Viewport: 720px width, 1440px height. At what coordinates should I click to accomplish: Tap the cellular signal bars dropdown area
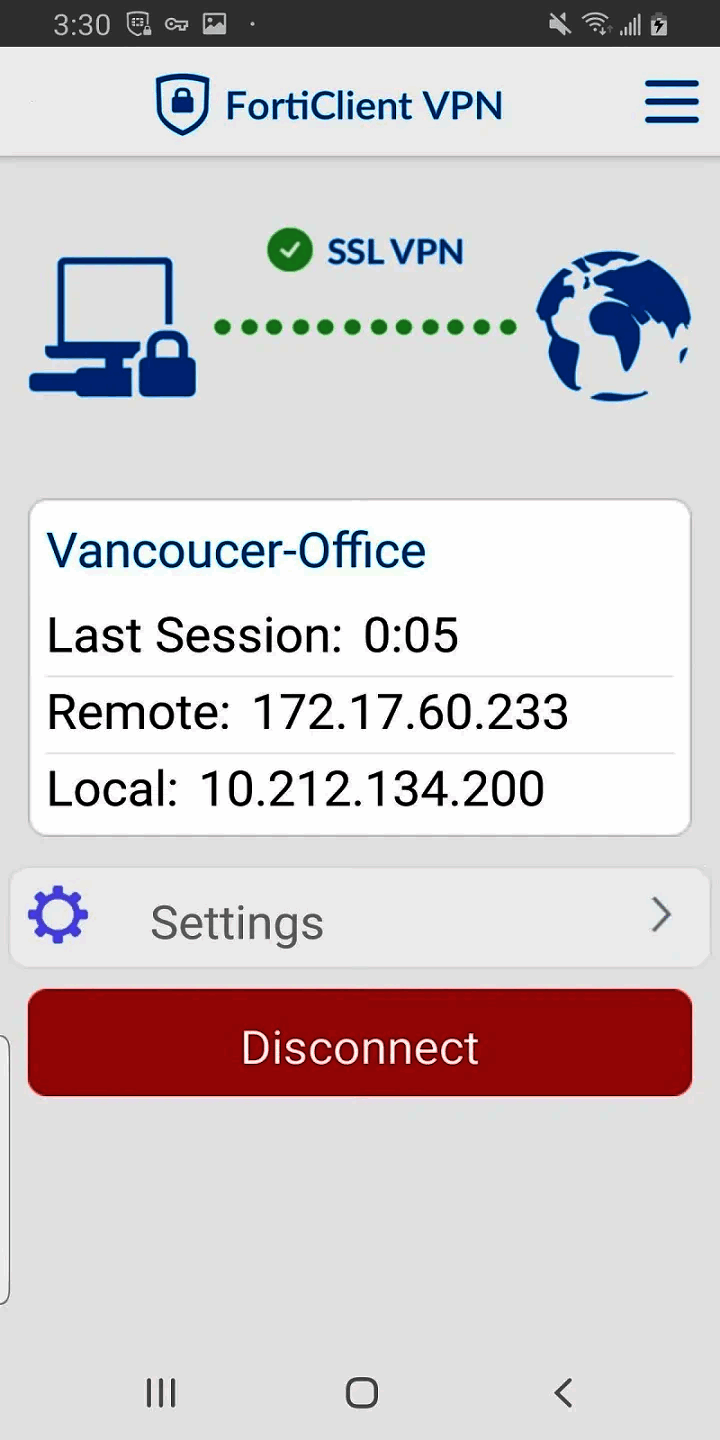(x=632, y=23)
